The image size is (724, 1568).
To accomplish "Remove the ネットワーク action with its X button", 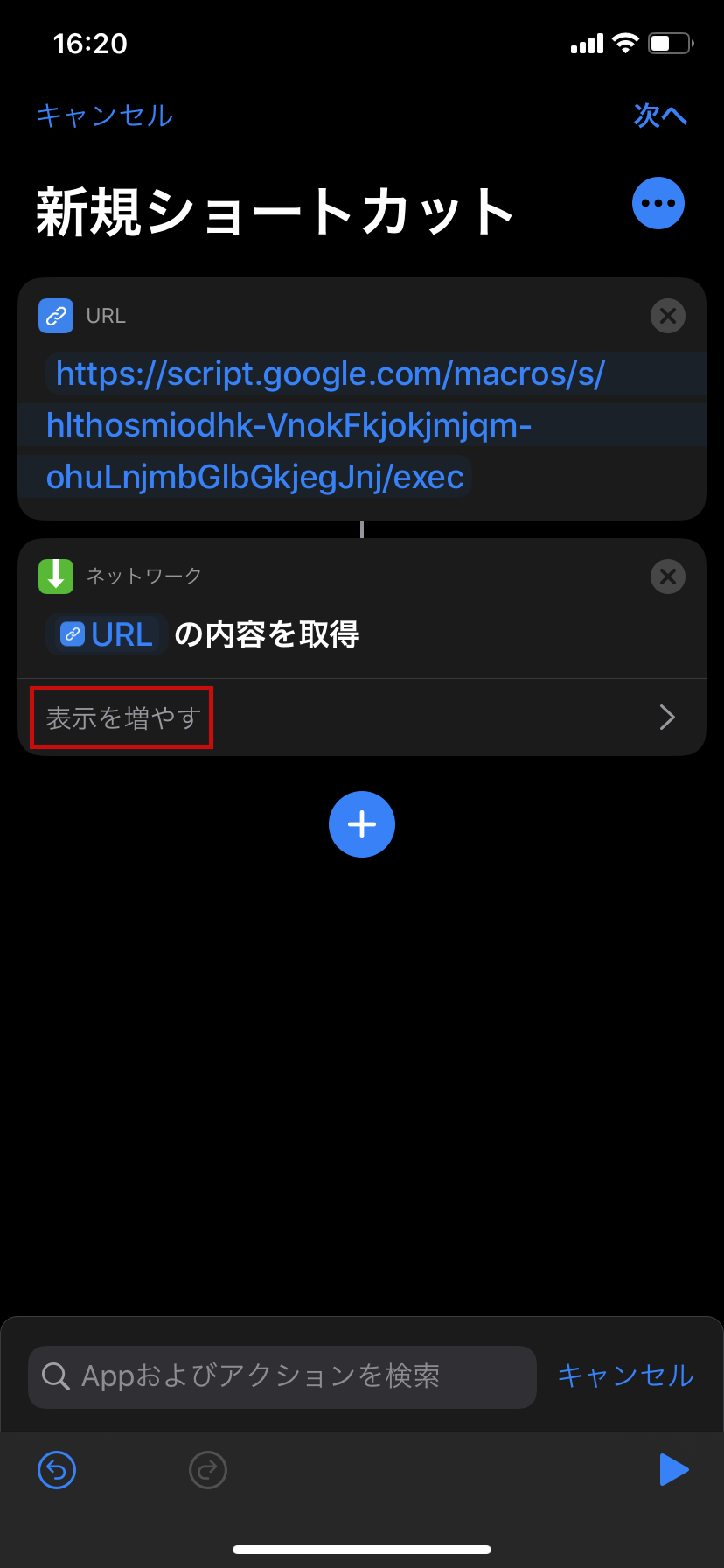I will 667,577.
